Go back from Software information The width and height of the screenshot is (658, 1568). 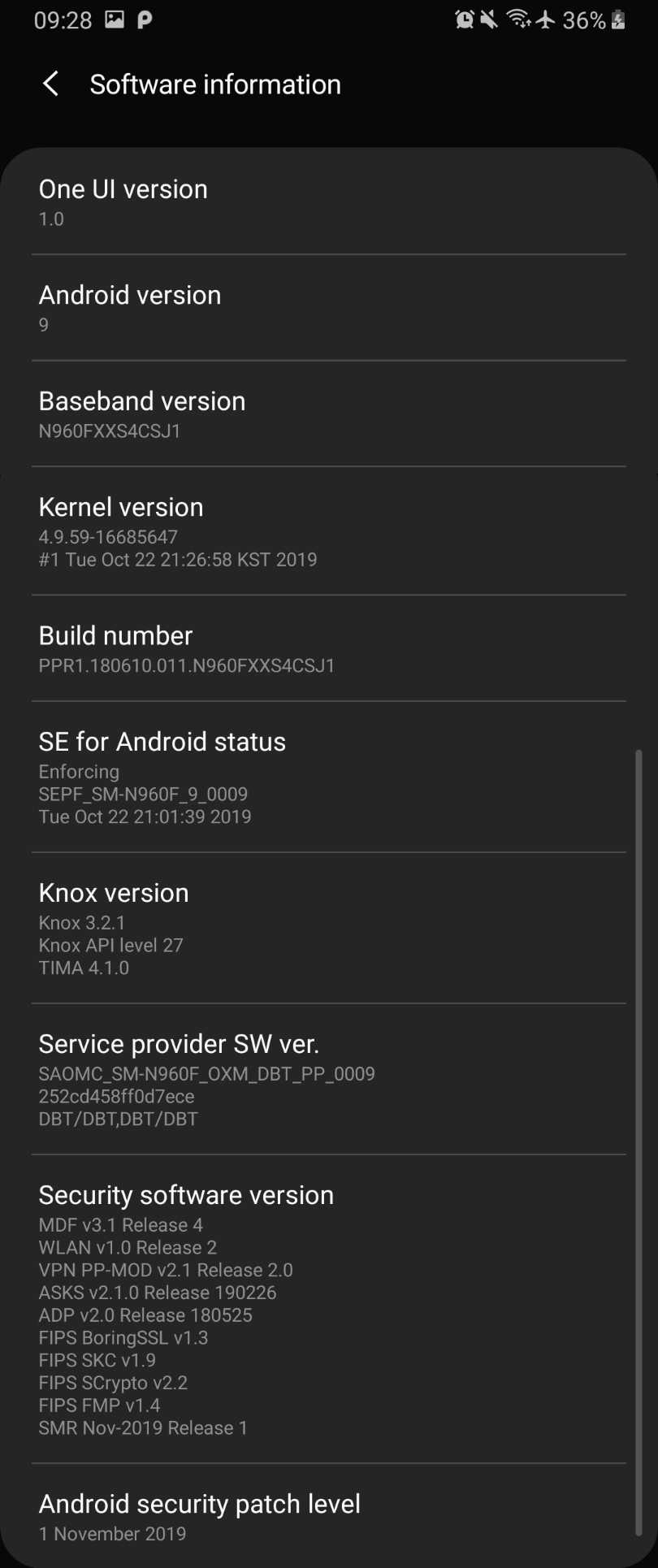(x=50, y=84)
